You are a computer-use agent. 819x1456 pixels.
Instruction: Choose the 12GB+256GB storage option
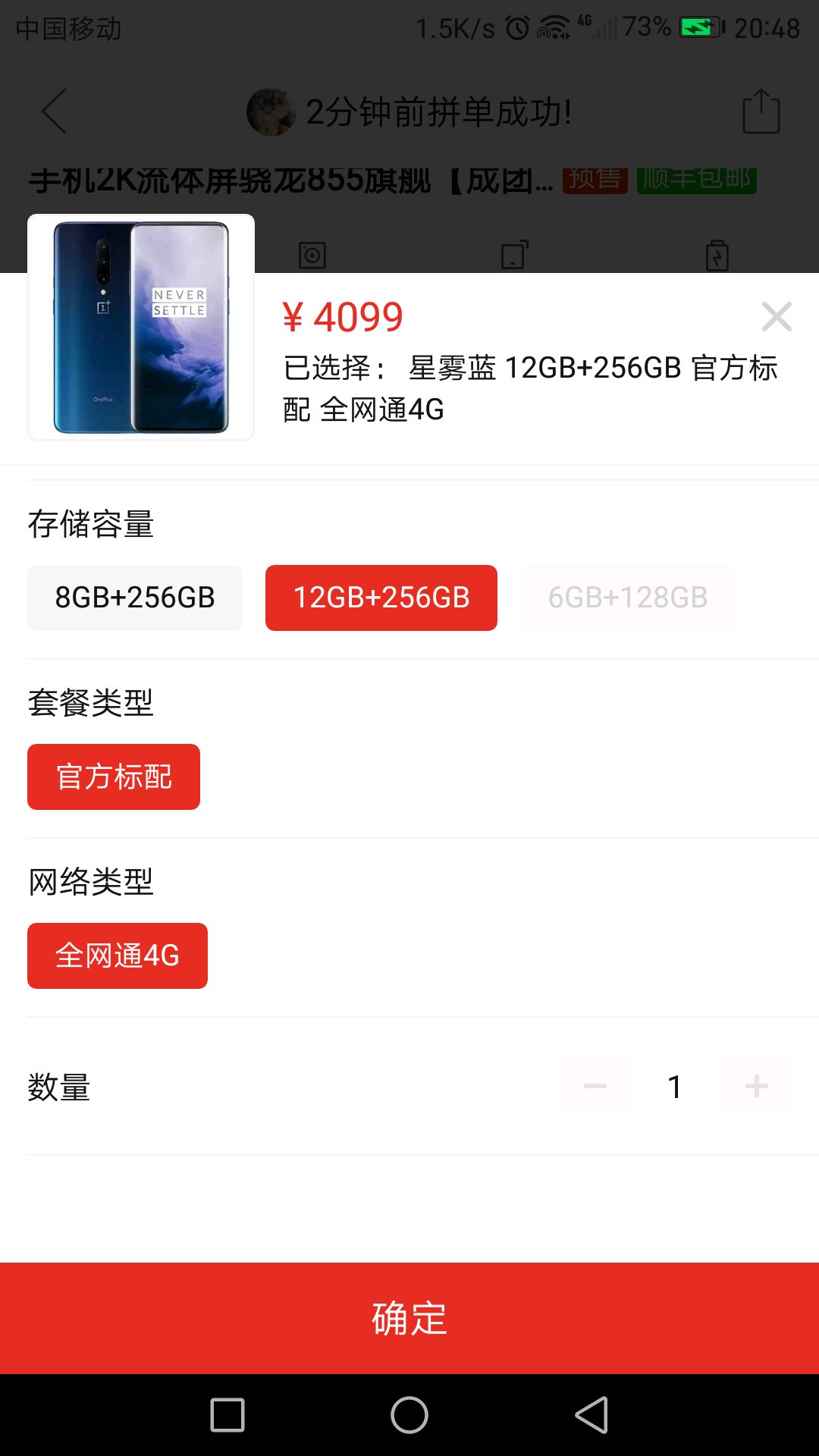381,598
